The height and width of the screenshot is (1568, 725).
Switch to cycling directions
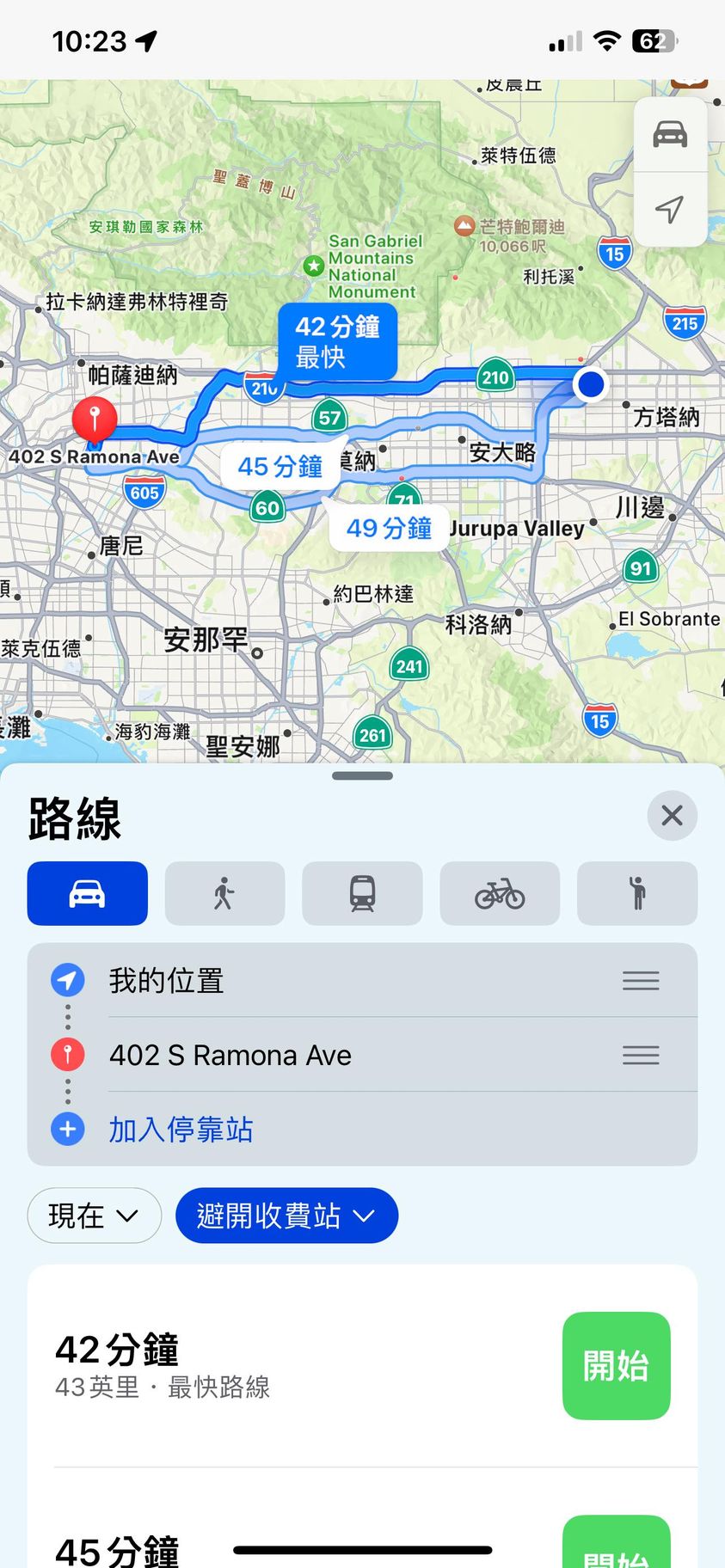click(x=500, y=893)
